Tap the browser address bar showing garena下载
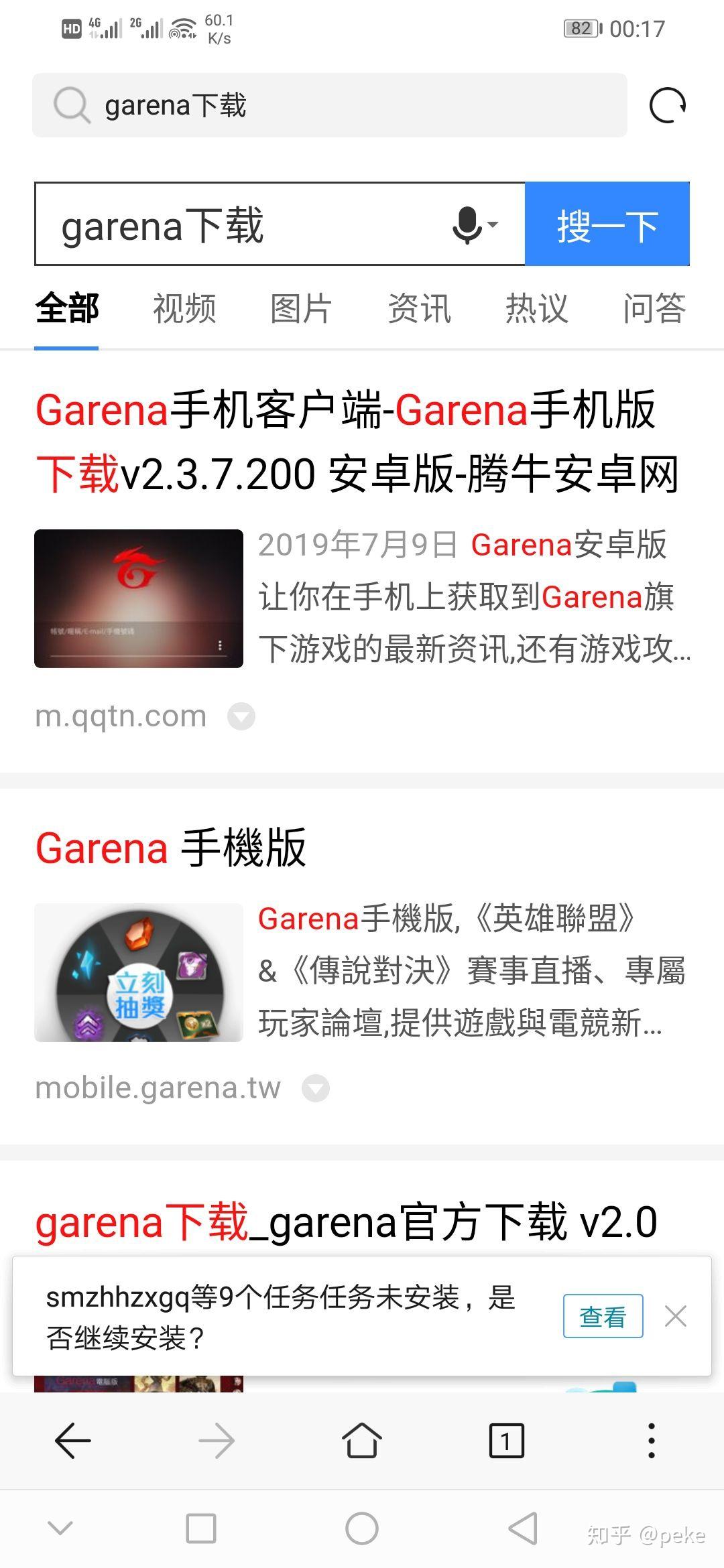This screenshot has height=1568, width=724. click(x=328, y=106)
